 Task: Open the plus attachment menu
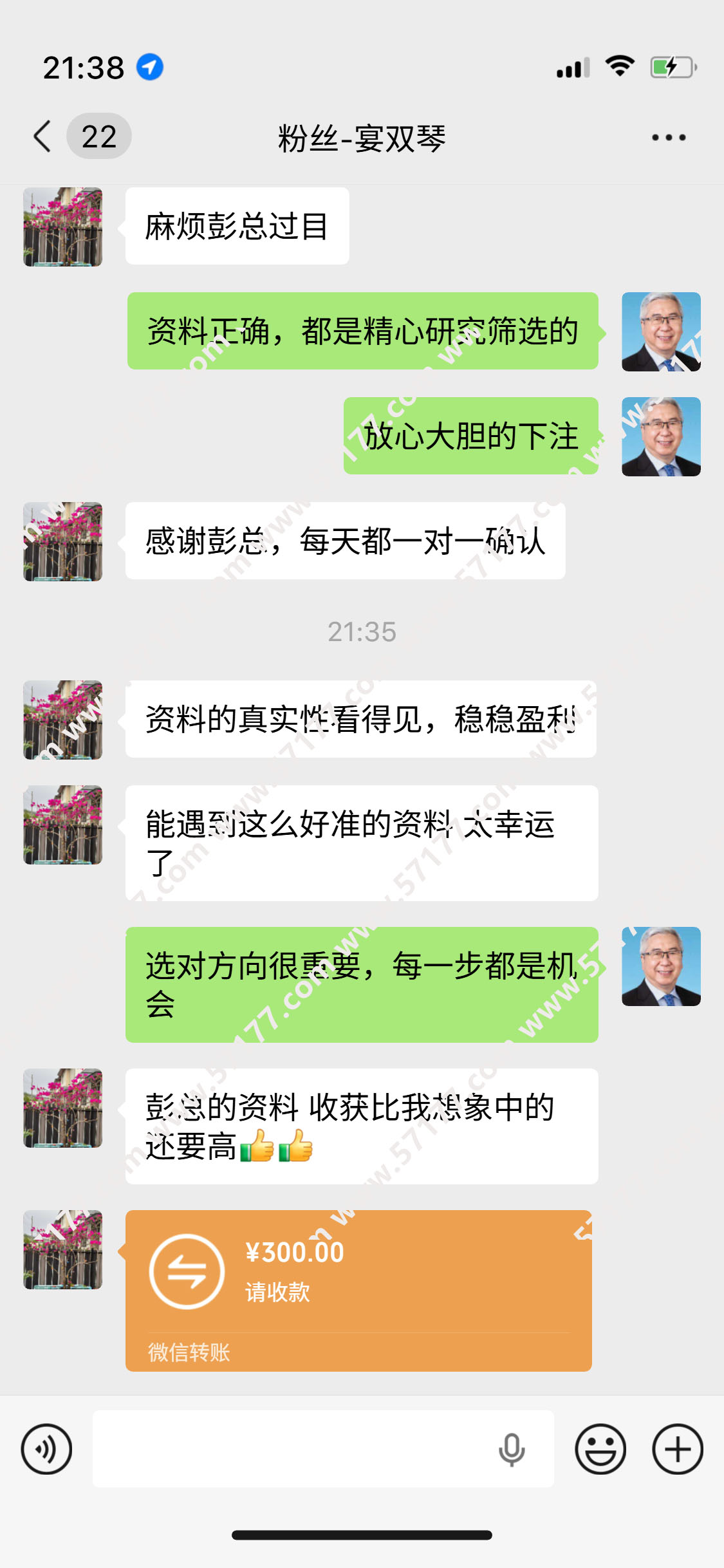pos(678,1449)
